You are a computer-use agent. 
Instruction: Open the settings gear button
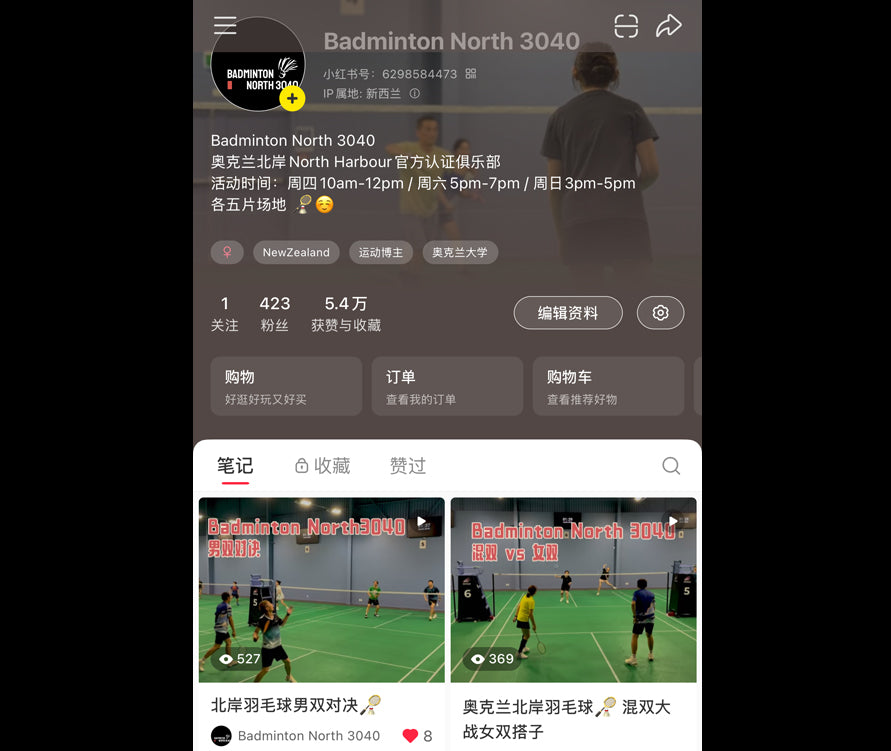[x=660, y=313]
